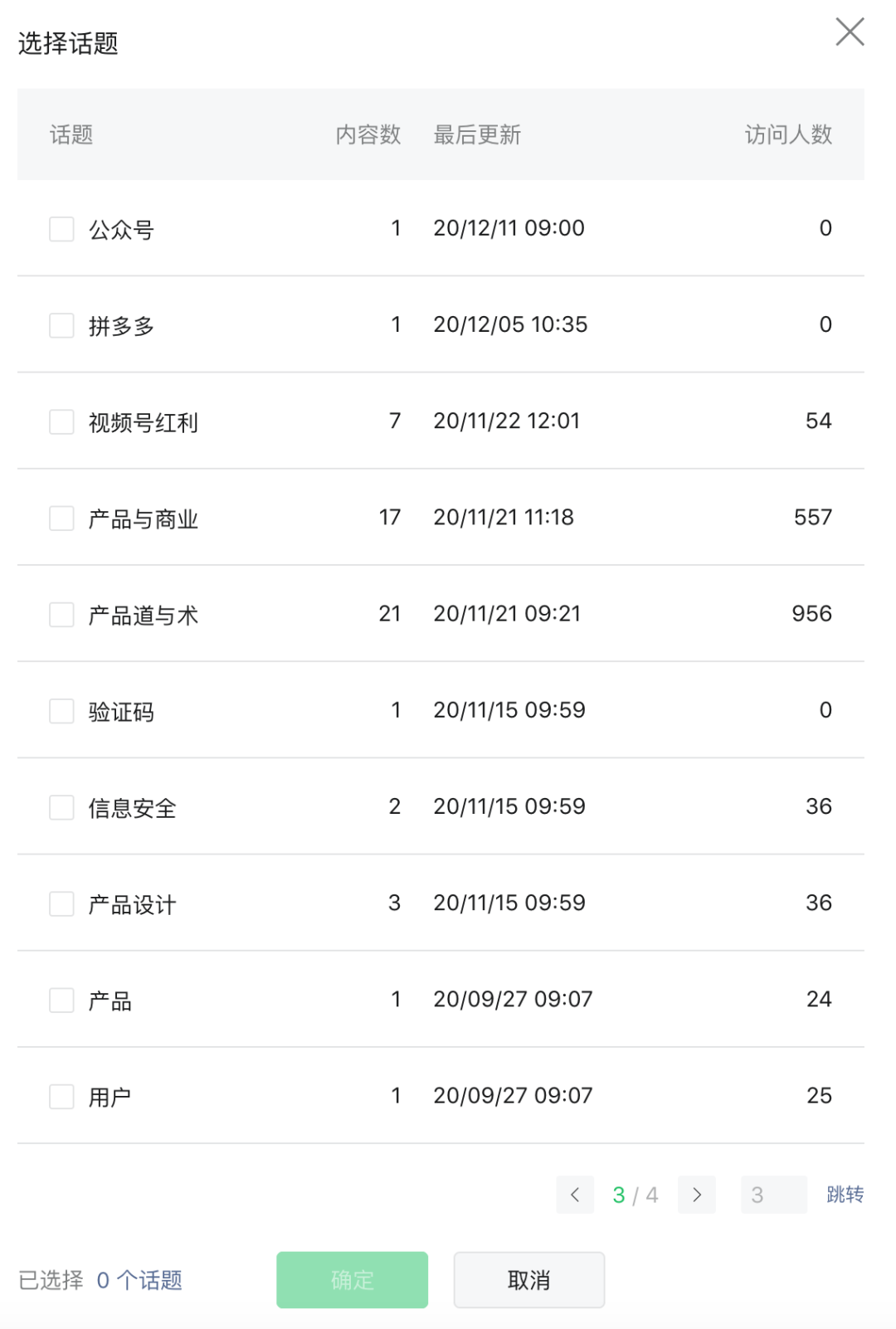Check the 公众号 topic checkbox
This screenshot has width=896, height=1329.
coord(61,228)
